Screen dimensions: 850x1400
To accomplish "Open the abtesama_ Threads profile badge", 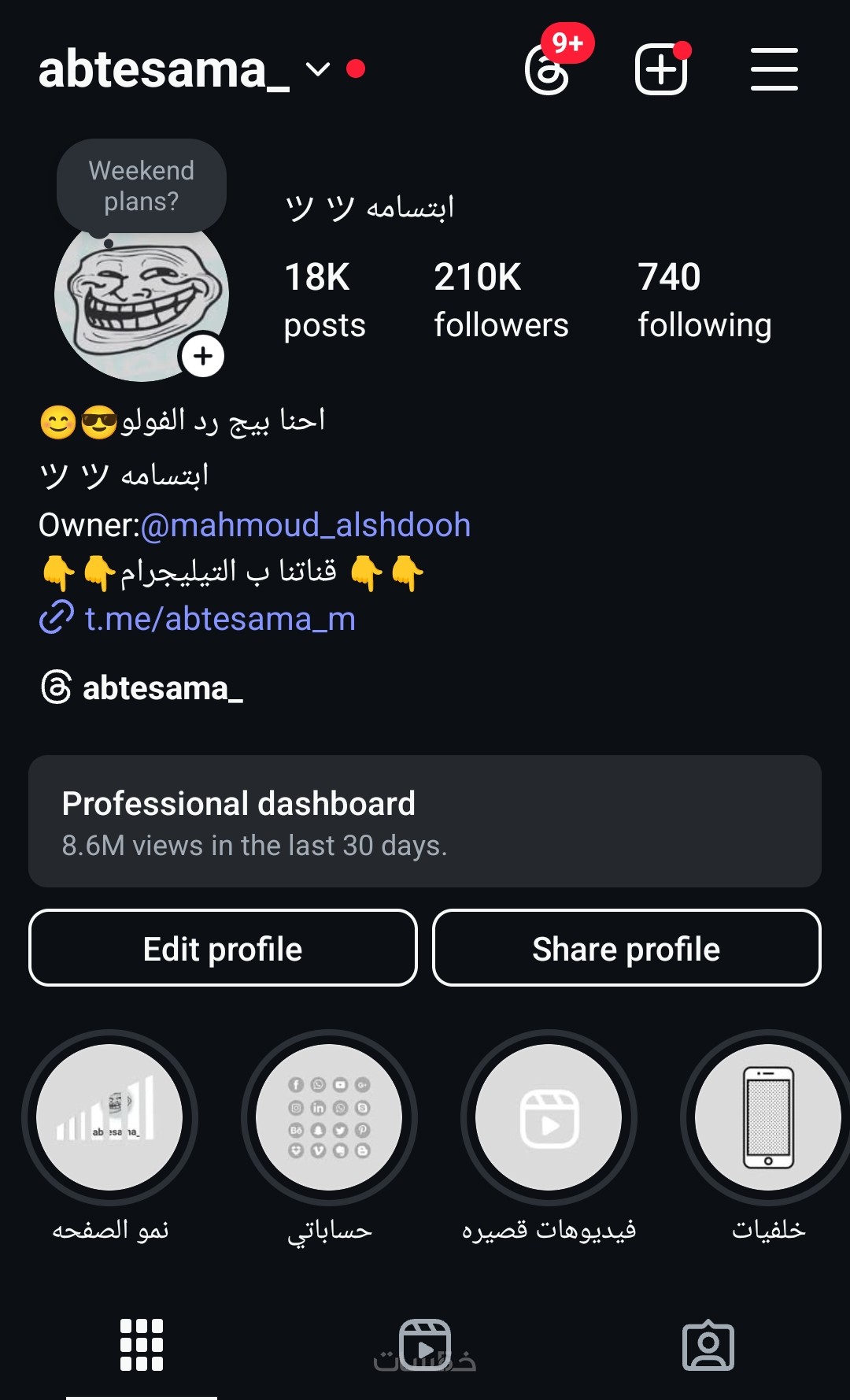I will [142, 687].
